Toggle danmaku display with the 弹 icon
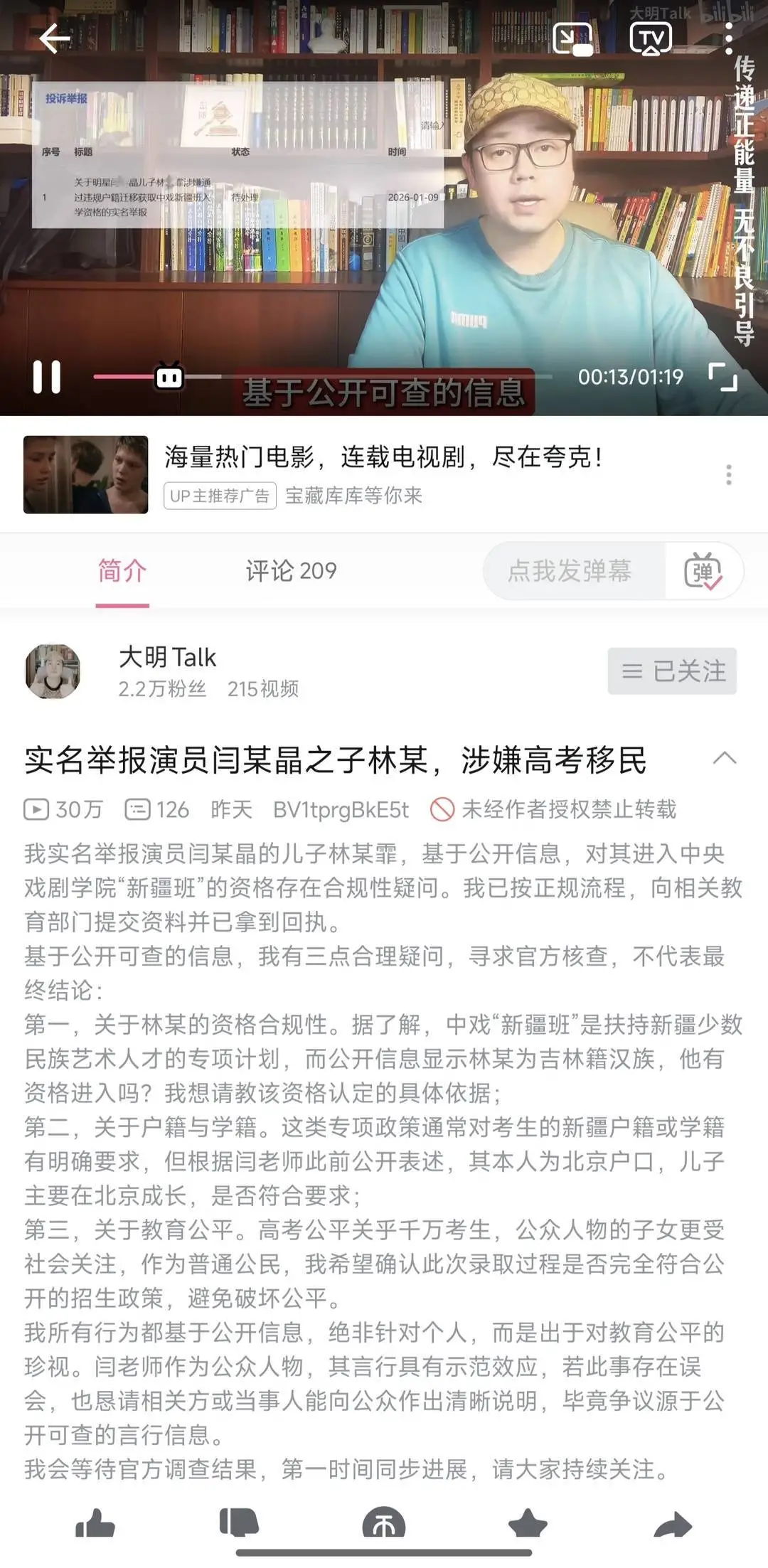 click(x=704, y=570)
